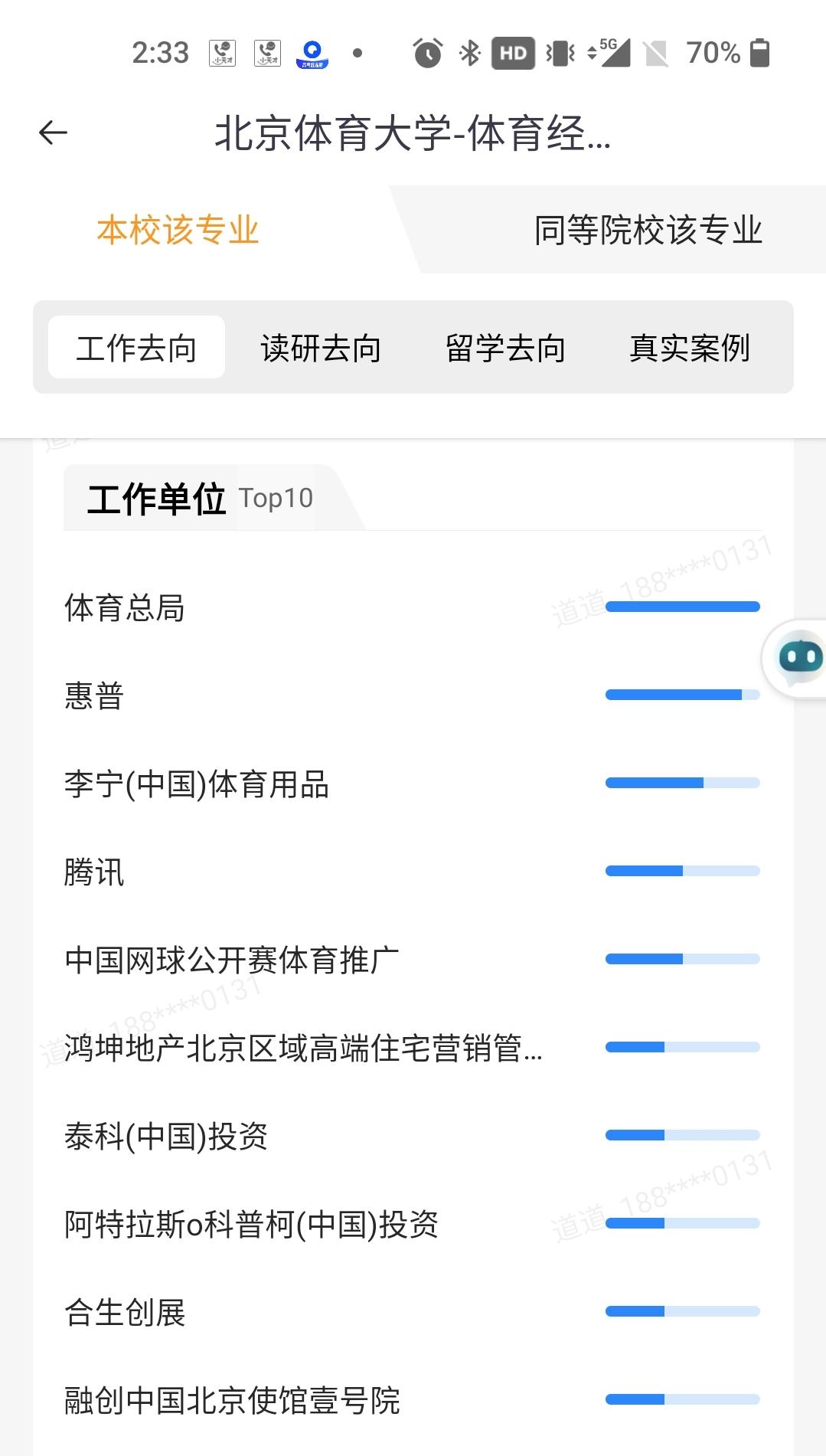826x1456 pixels.
Task: Tap the progress bar next to 体育总局
Action: (681, 606)
